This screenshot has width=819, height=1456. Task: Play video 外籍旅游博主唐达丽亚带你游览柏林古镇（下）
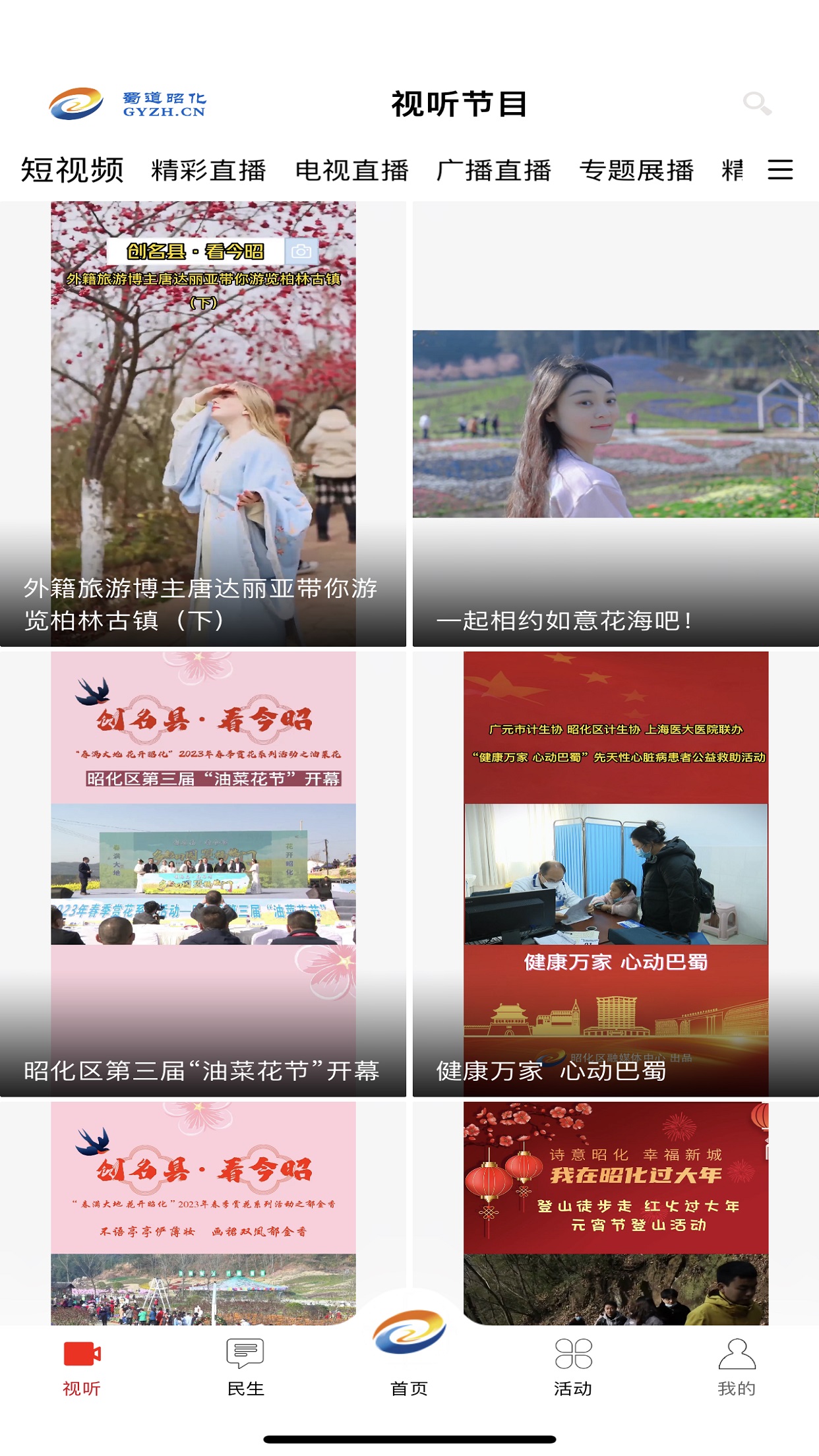[x=203, y=423]
